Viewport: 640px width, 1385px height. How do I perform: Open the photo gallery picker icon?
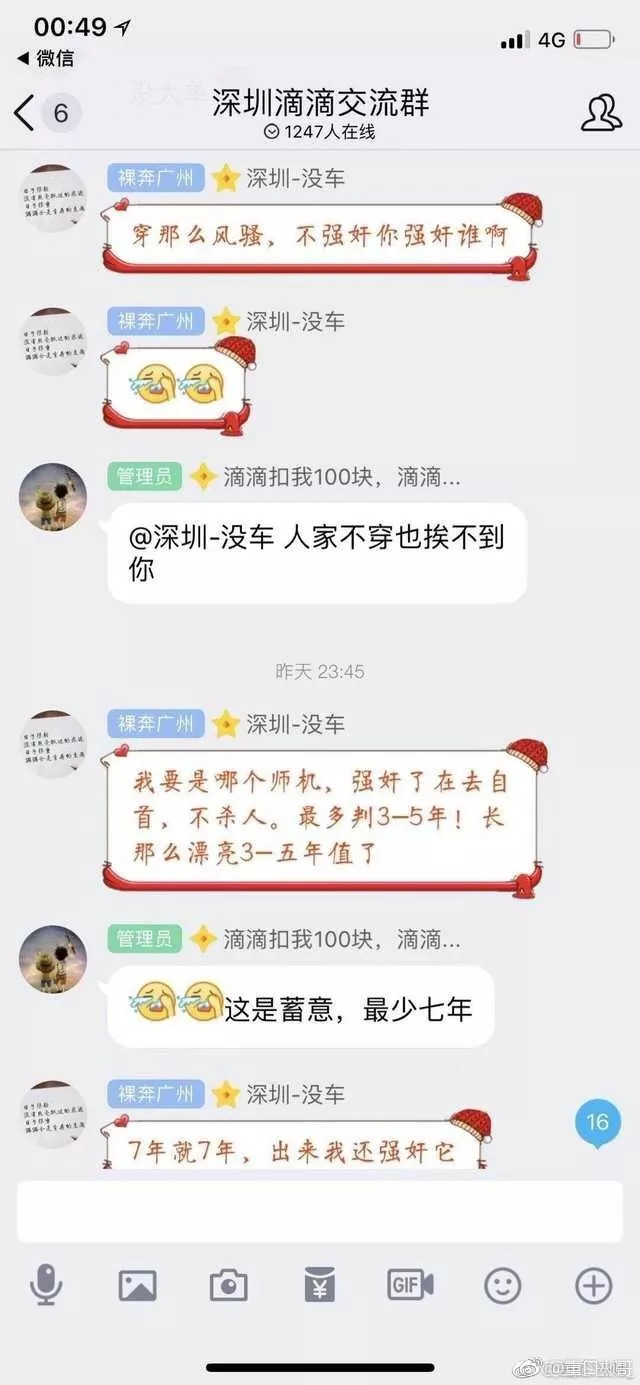pyautogui.click(x=137, y=1285)
